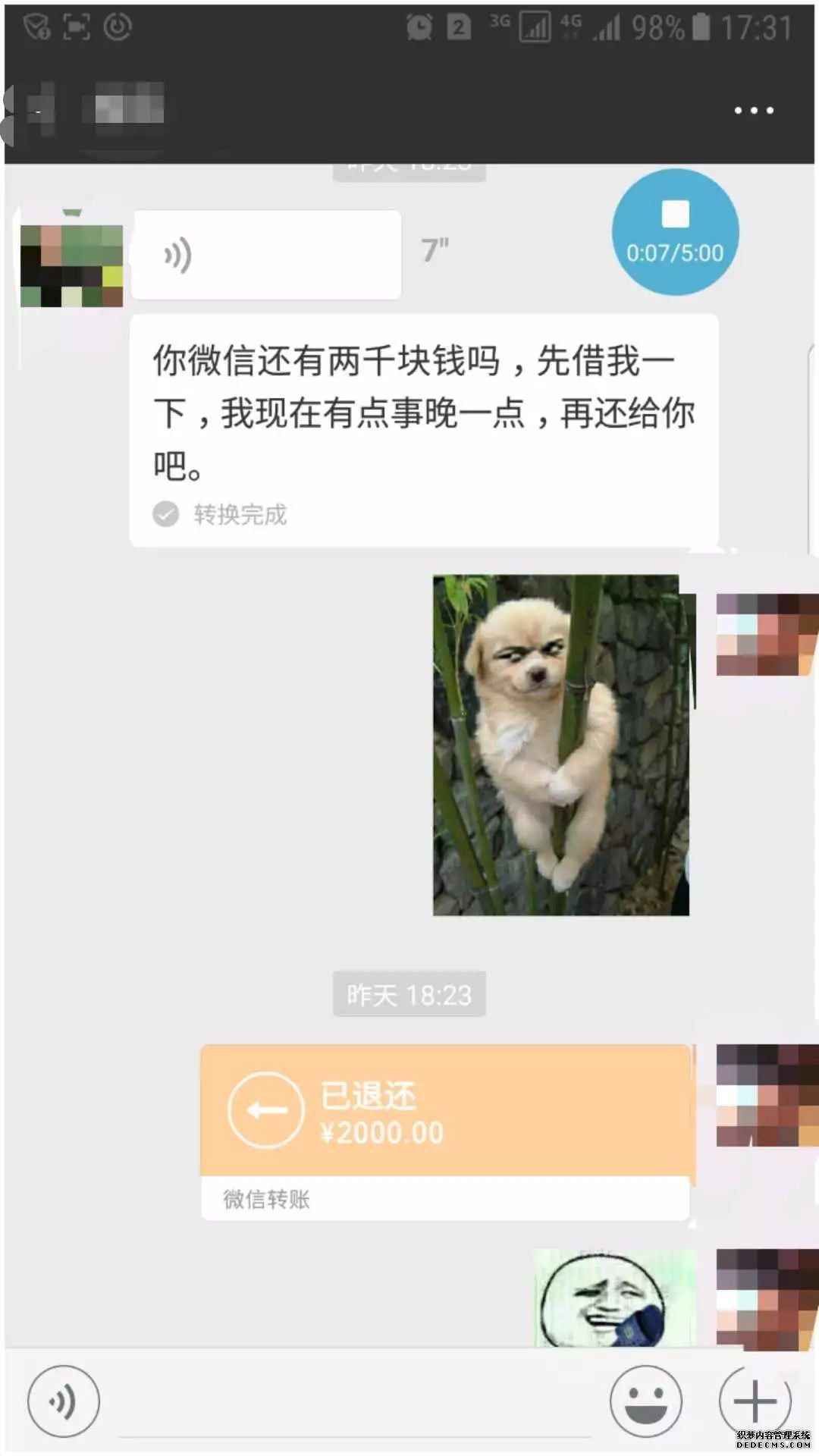Screen dimensions: 819x1456
Task: Open the meme face sticker message
Action: pyautogui.click(x=614, y=1298)
